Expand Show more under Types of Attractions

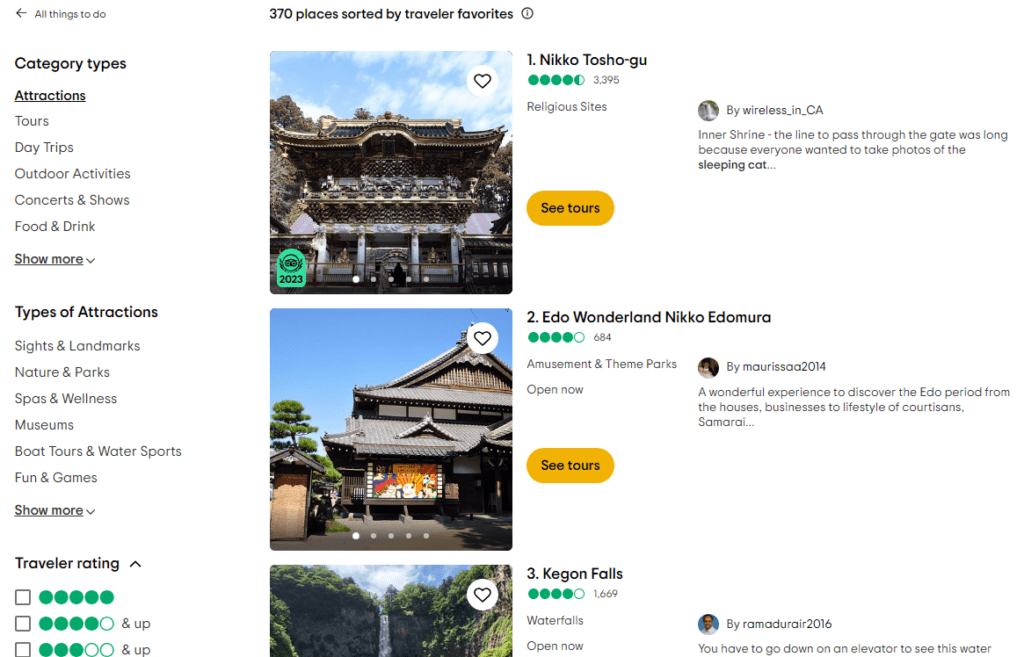coord(54,510)
